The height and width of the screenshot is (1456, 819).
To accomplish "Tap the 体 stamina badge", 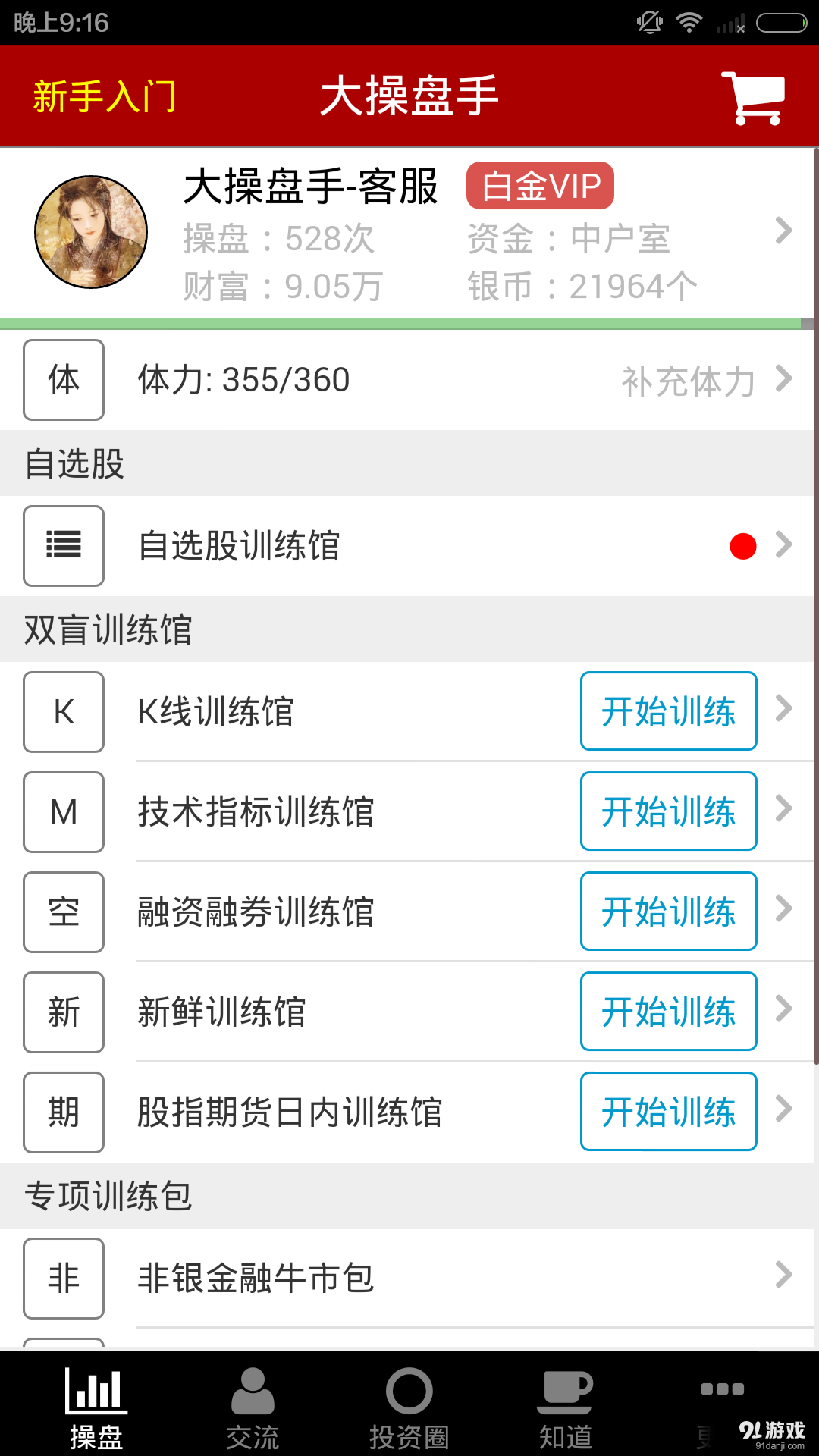I will pyautogui.click(x=63, y=380).
